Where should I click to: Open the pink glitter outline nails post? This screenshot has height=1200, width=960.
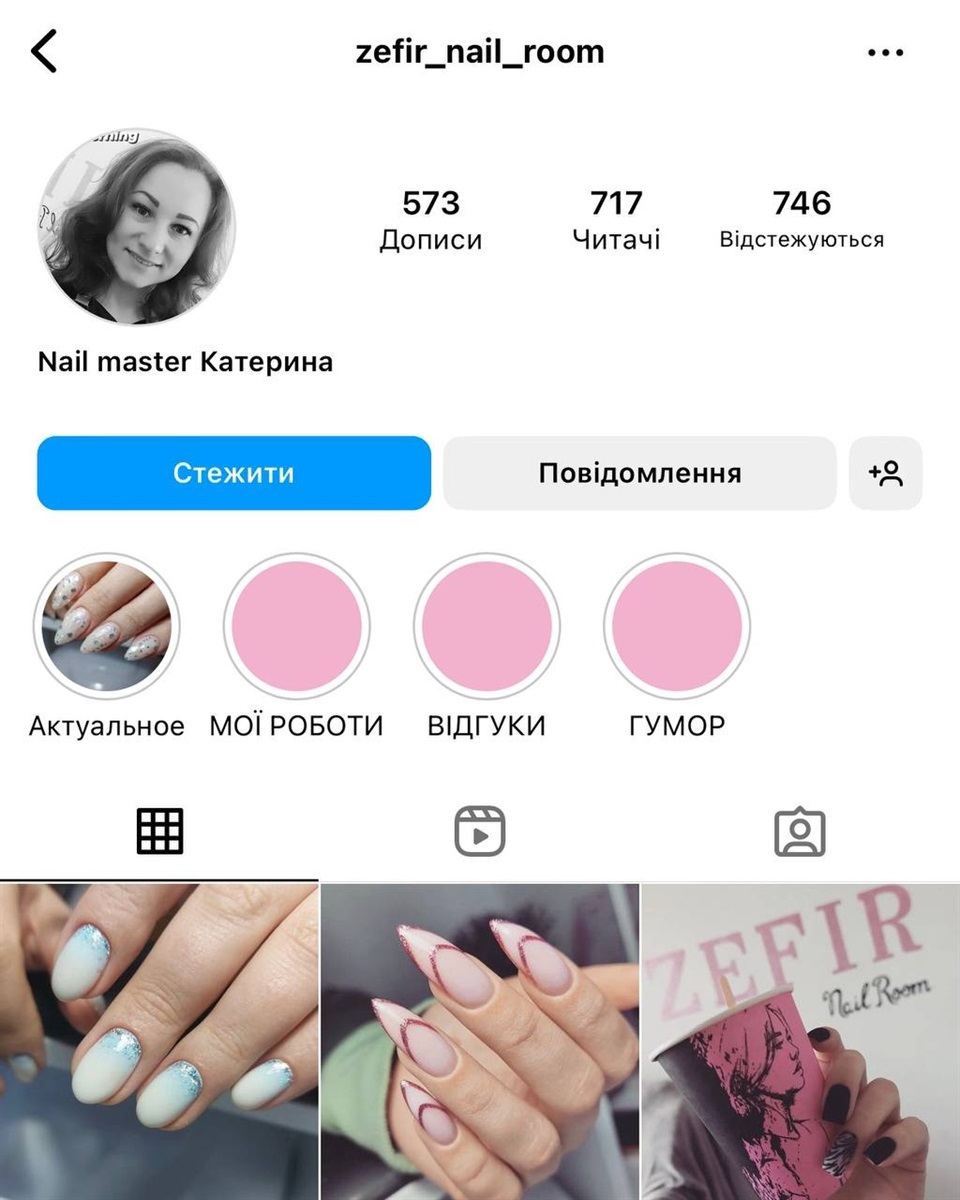[479, 1040]
